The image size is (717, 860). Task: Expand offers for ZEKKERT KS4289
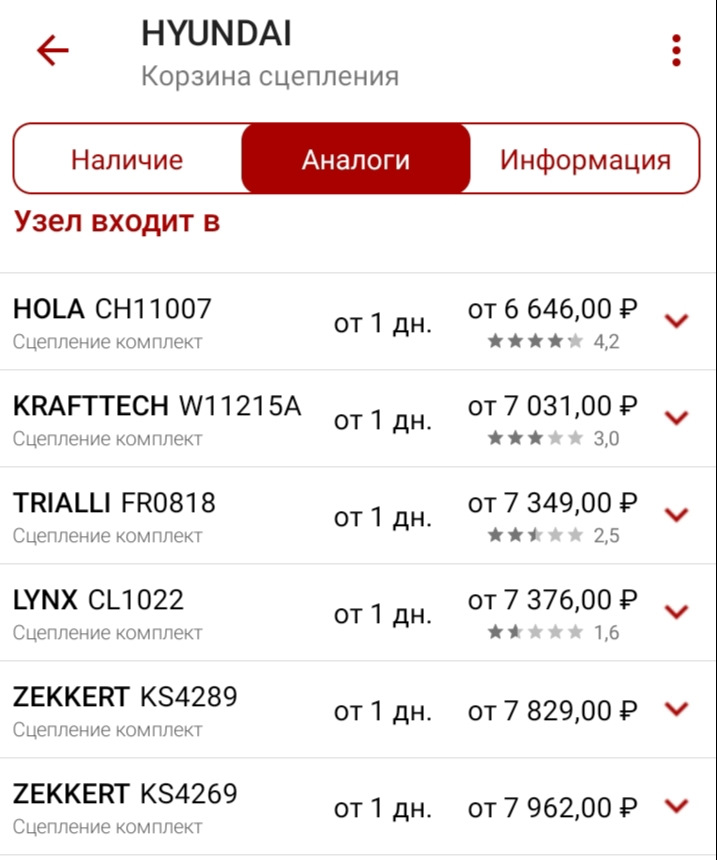click(677, 709)
